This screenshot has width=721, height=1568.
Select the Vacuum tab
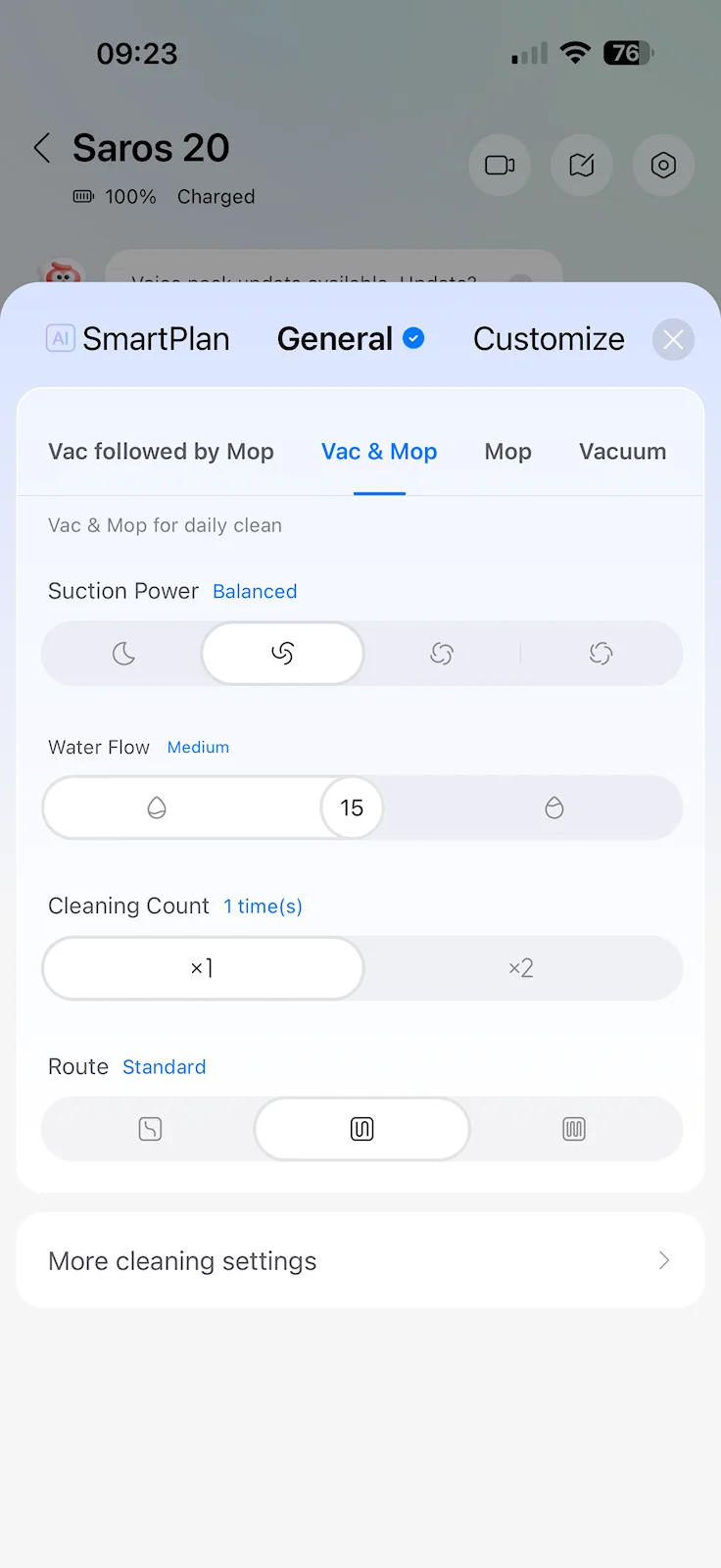point(622,452)
